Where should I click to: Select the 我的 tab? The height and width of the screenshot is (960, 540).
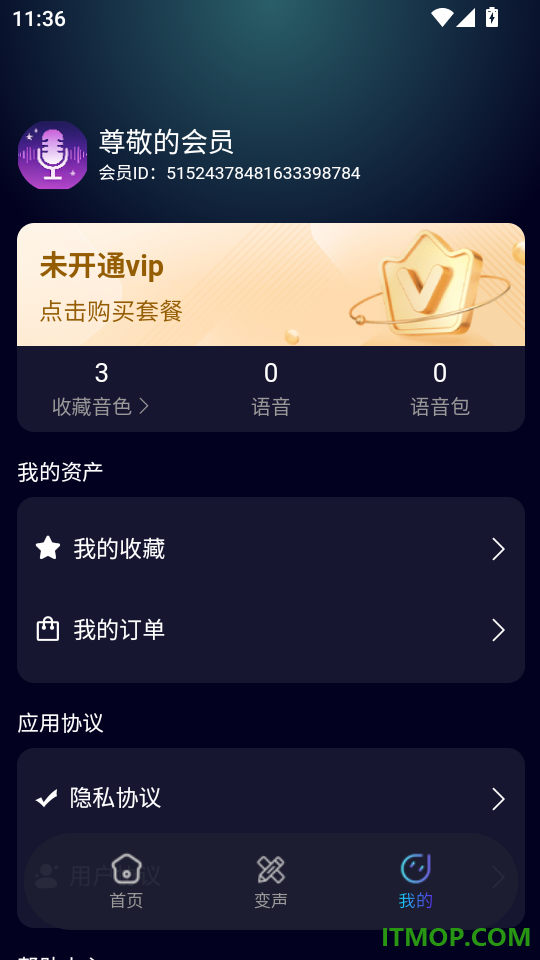click(x=416, y=882)
